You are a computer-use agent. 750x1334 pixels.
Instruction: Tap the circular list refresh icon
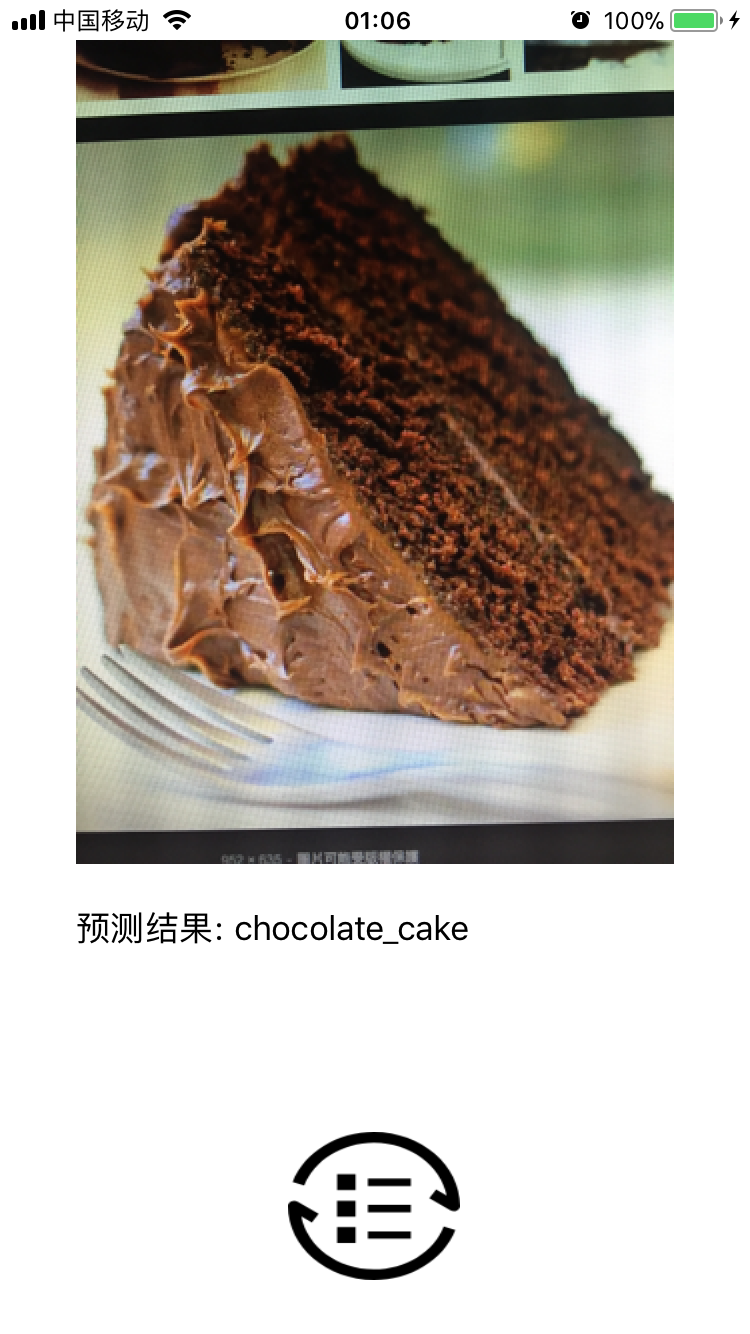[374, 1206]
